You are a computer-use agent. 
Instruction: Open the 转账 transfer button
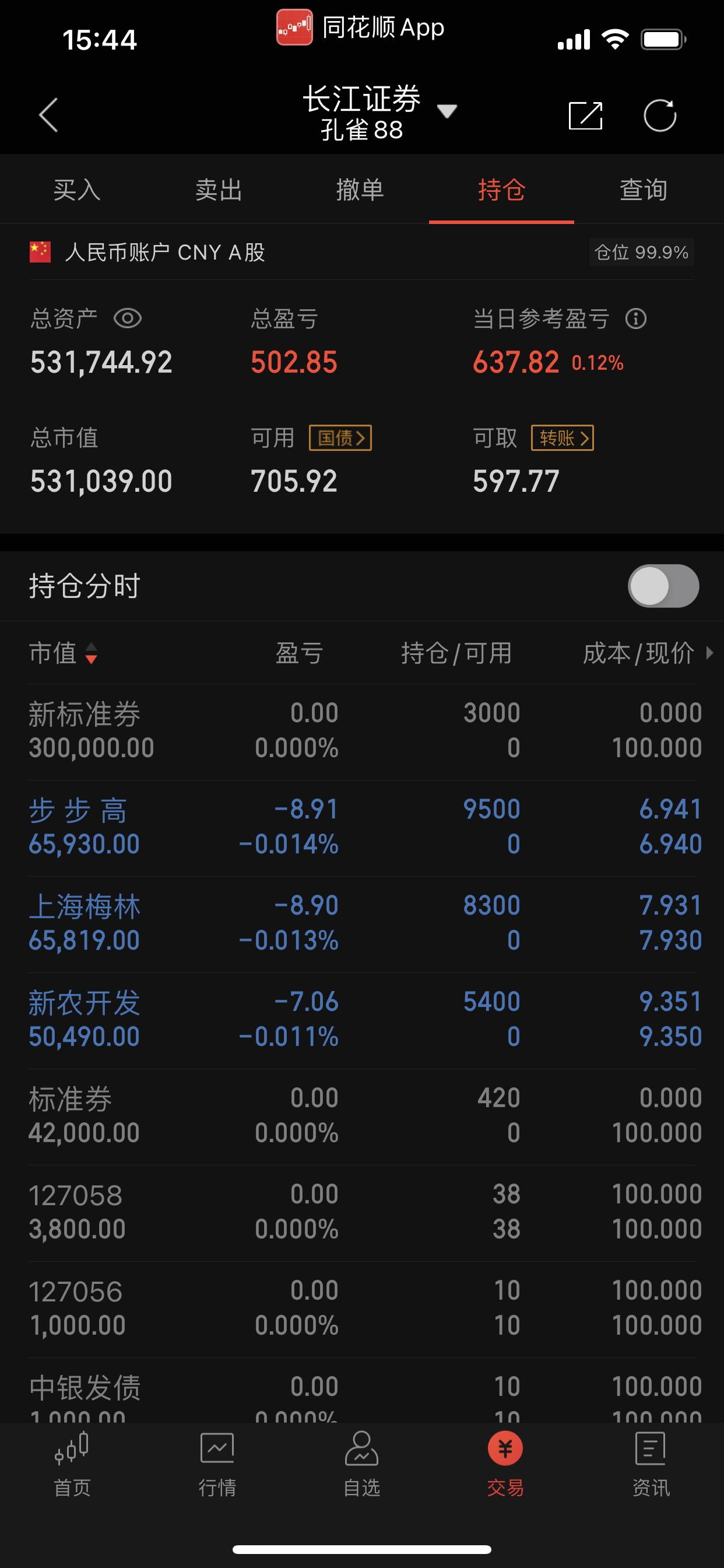[562, 437]
